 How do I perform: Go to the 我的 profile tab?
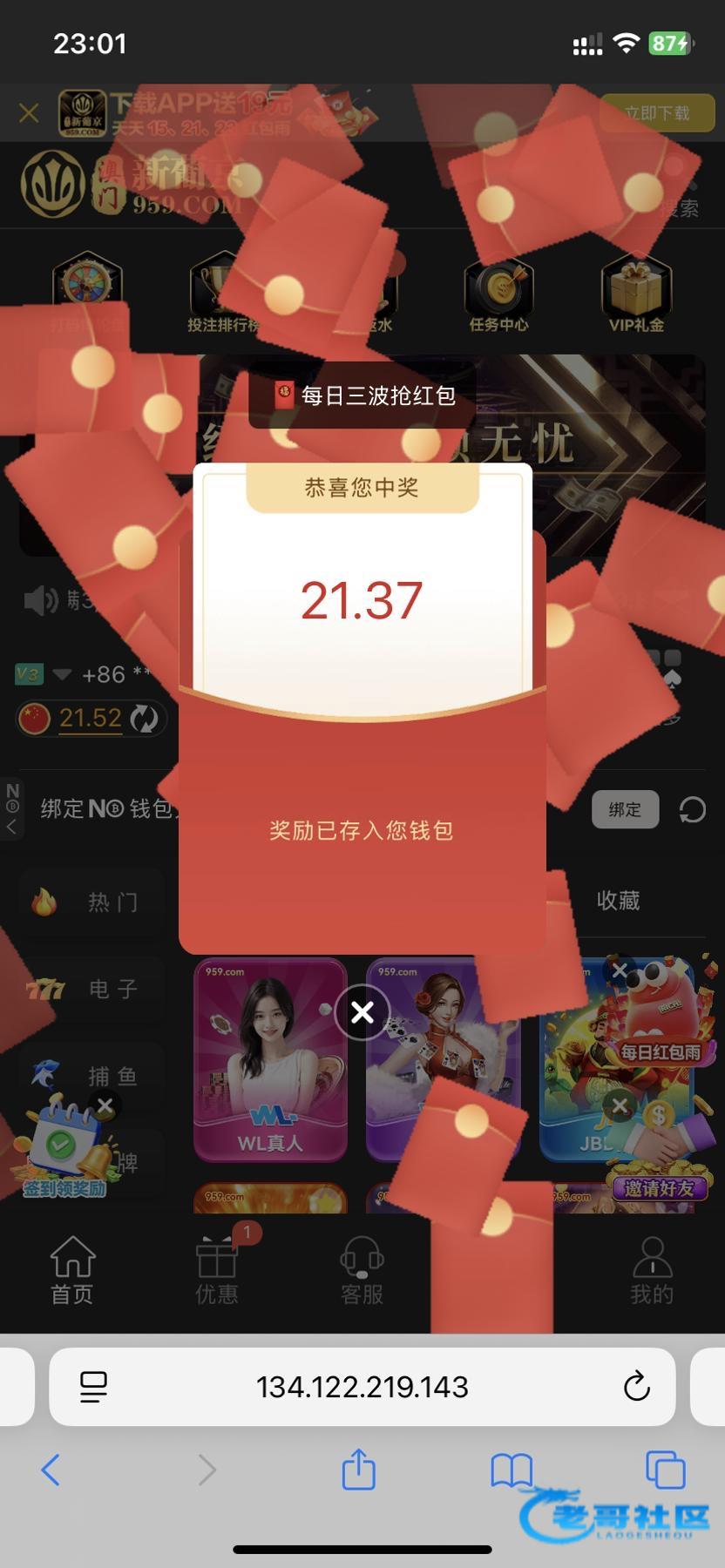coord(651,1270)
